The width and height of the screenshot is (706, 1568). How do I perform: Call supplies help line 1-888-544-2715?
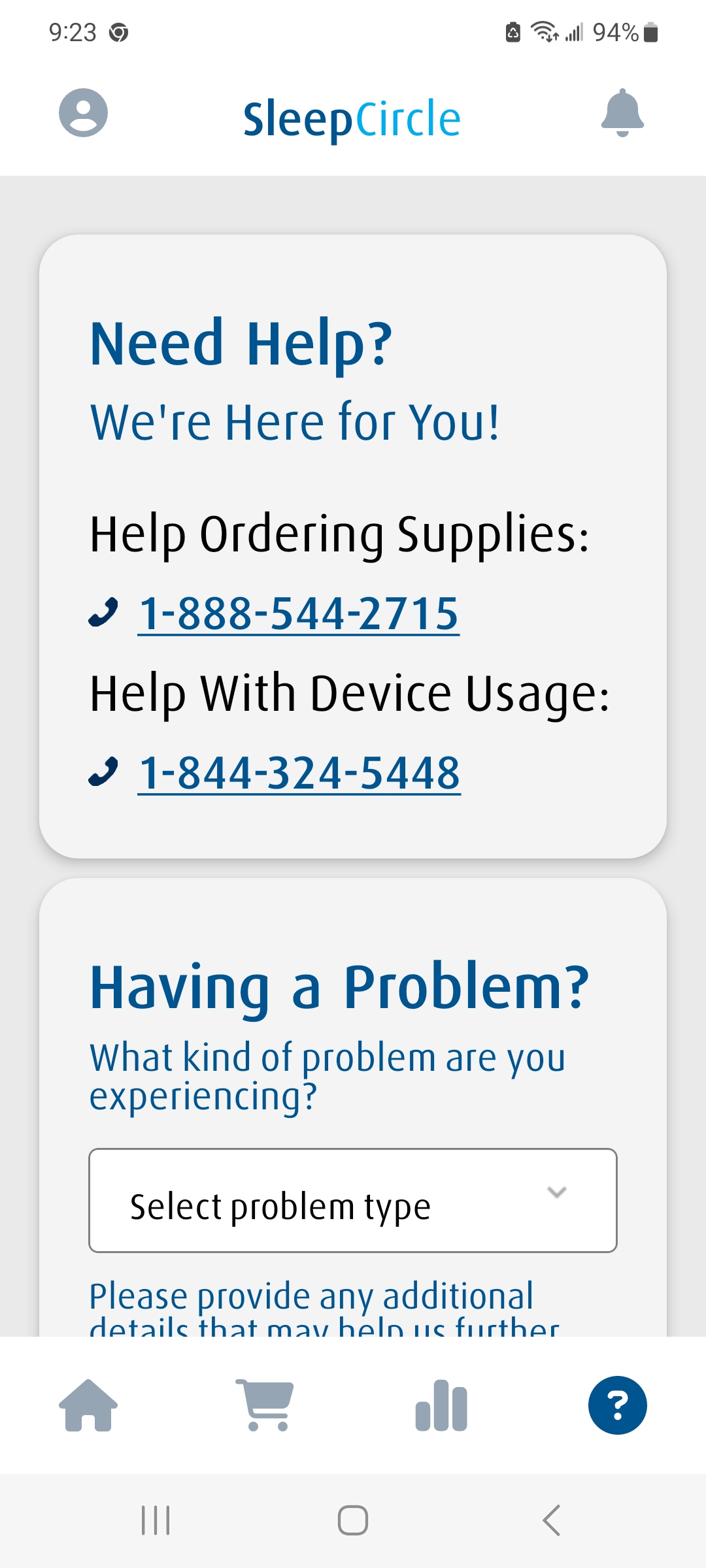pos(298,614)
